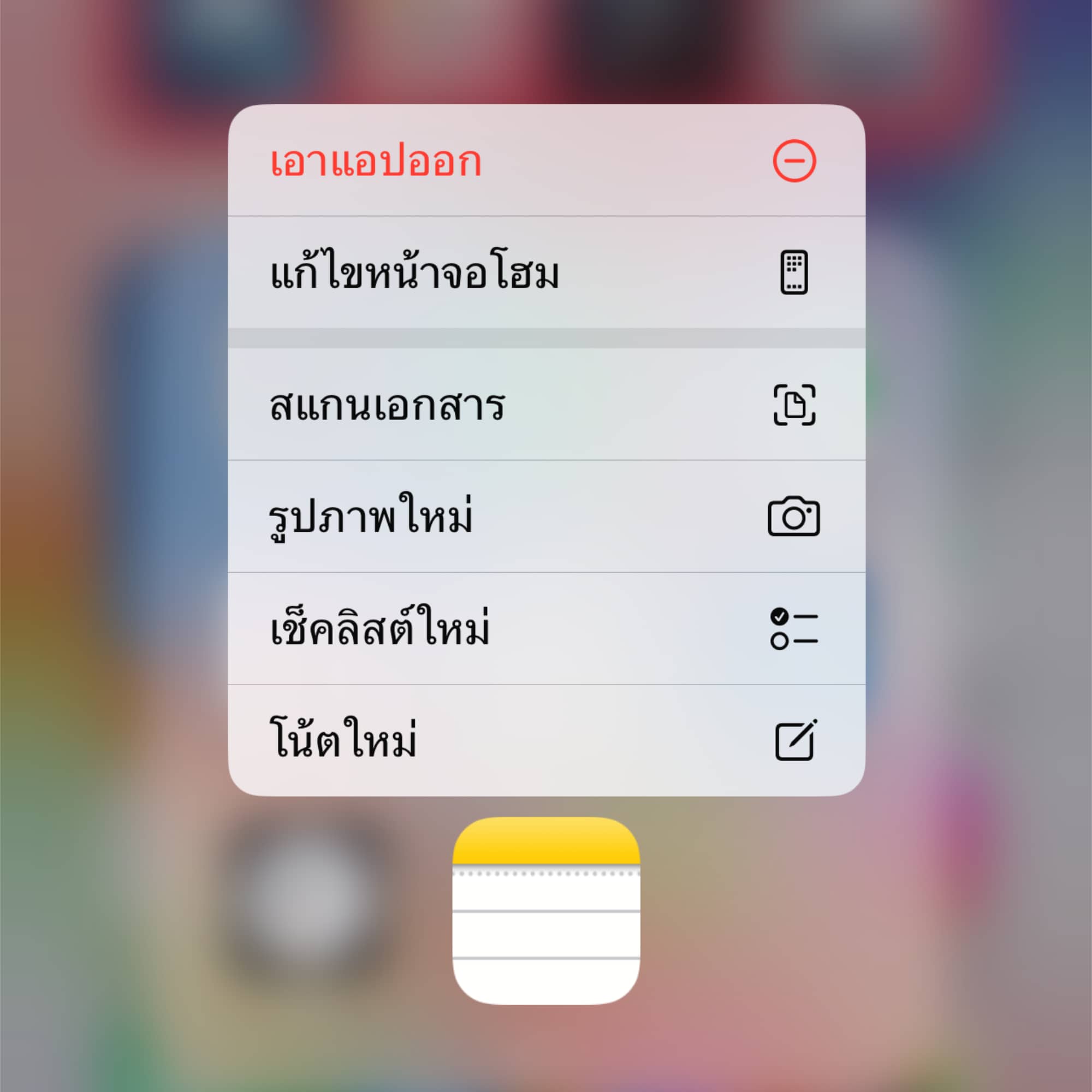Start a new note with โน้ตใหม่

[546, 740]
